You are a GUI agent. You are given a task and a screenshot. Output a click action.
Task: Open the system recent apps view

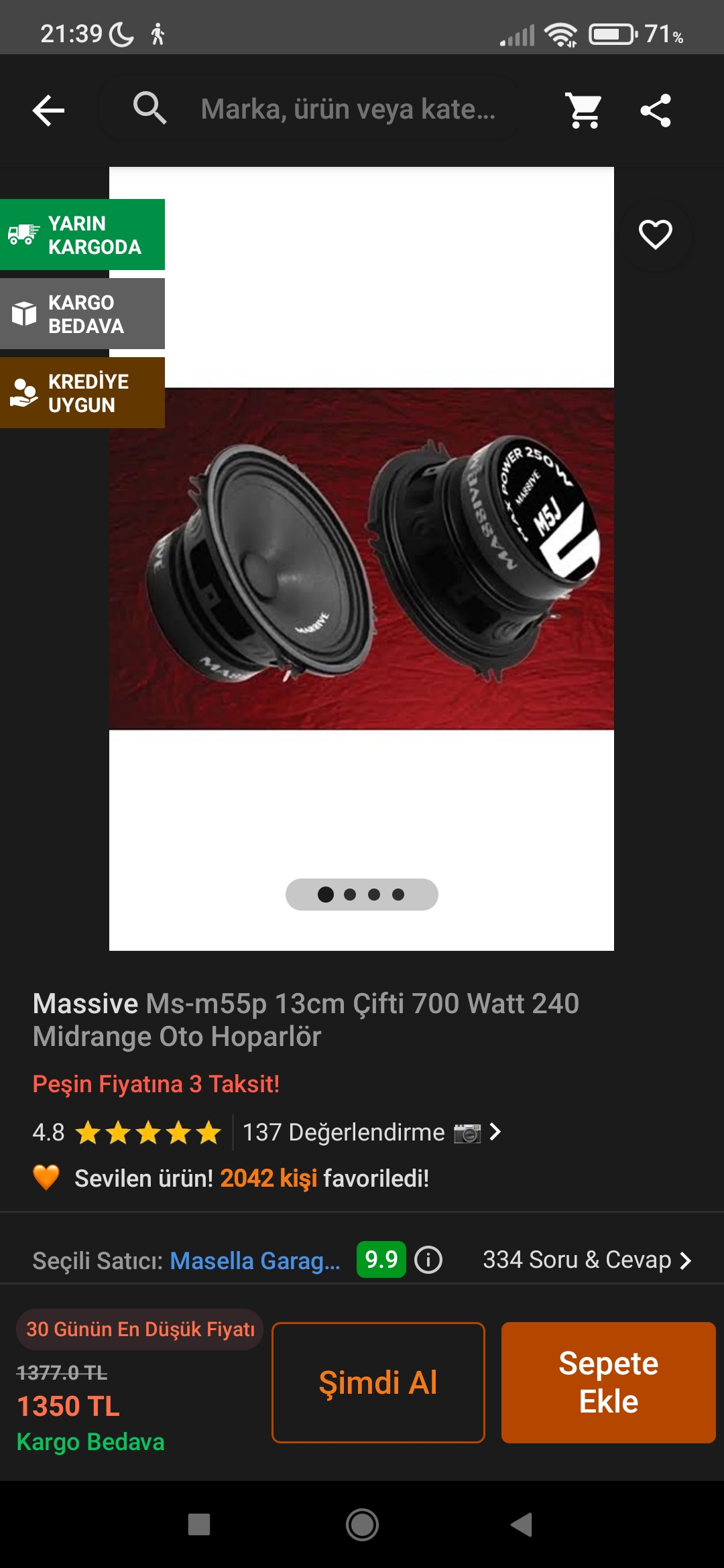tap(199, 1525)
